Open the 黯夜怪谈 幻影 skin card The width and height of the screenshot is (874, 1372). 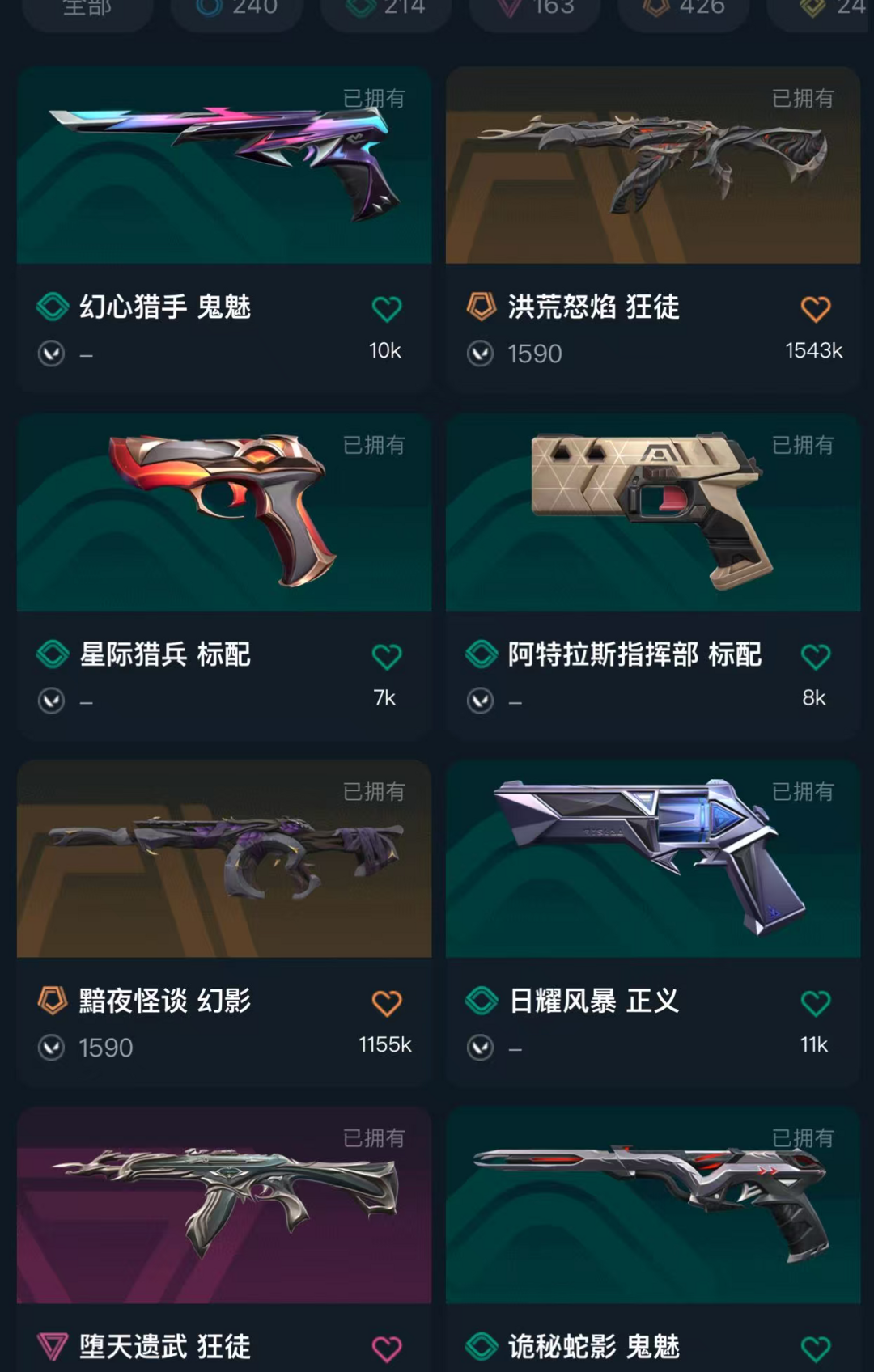point(224,859)
